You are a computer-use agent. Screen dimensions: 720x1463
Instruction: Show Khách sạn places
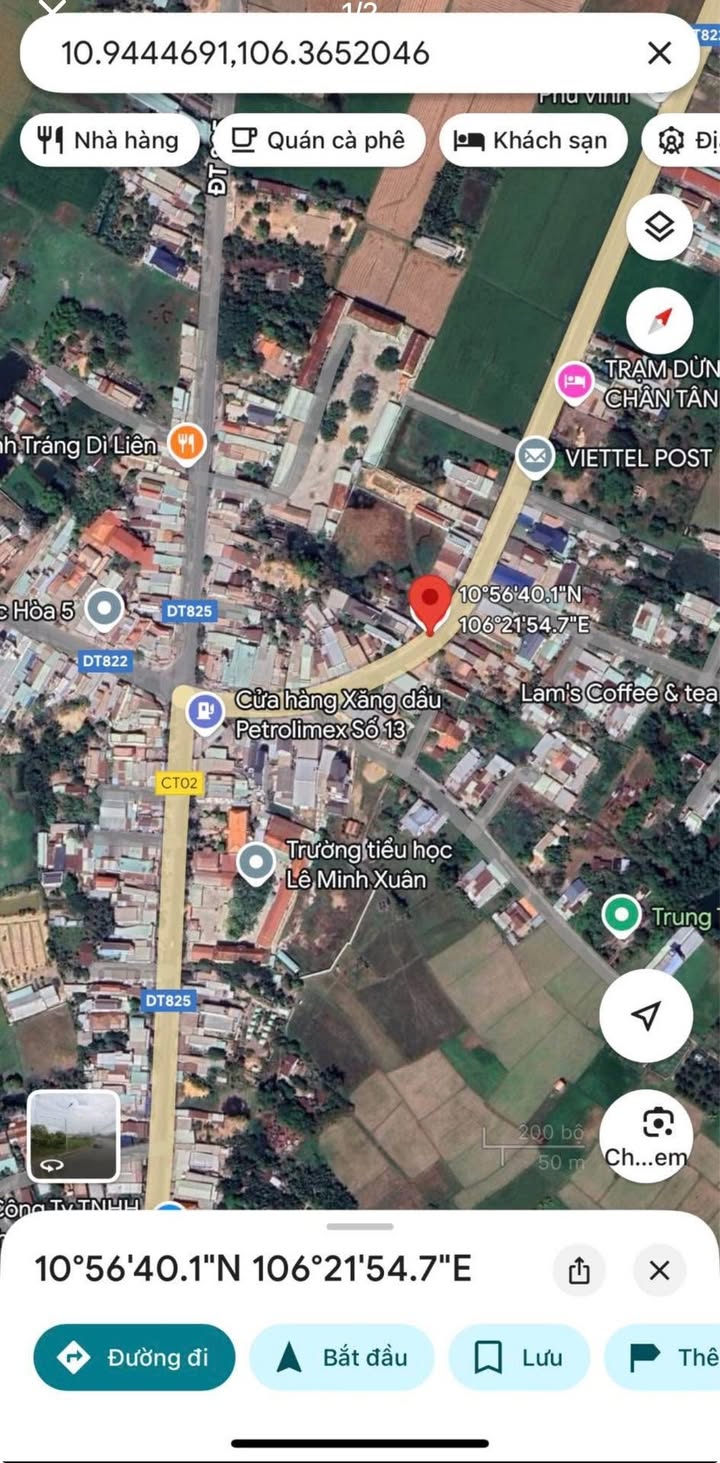click(531, 140)
